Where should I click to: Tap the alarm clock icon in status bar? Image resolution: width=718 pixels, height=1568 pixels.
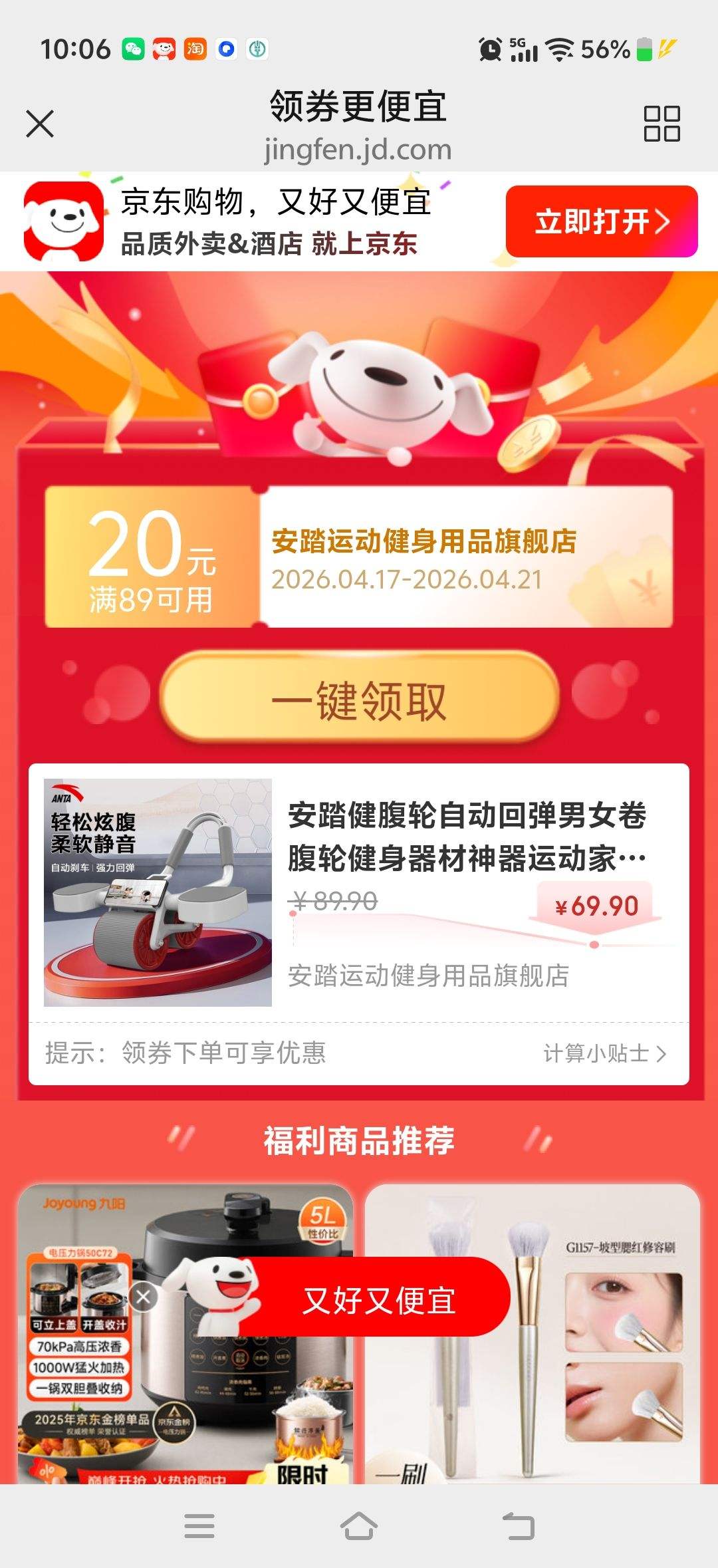[x=490, y=48]
